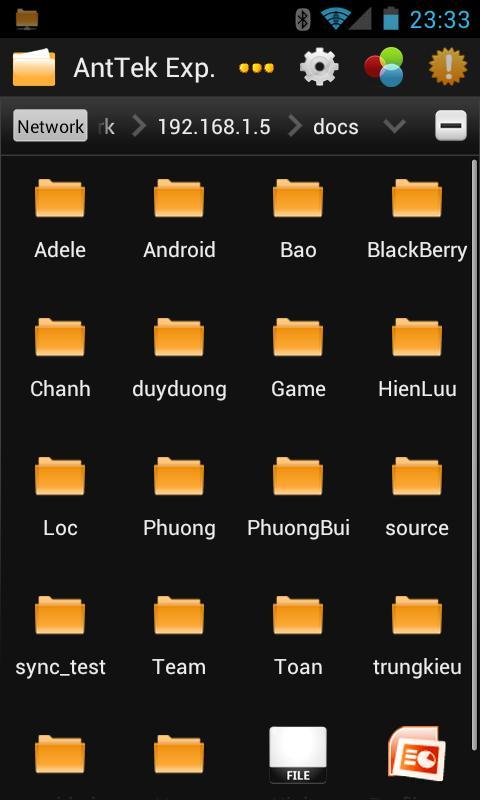Open the colored circles icon in toolbar
This screenshot has width=480, height=800.
[384, 67]
